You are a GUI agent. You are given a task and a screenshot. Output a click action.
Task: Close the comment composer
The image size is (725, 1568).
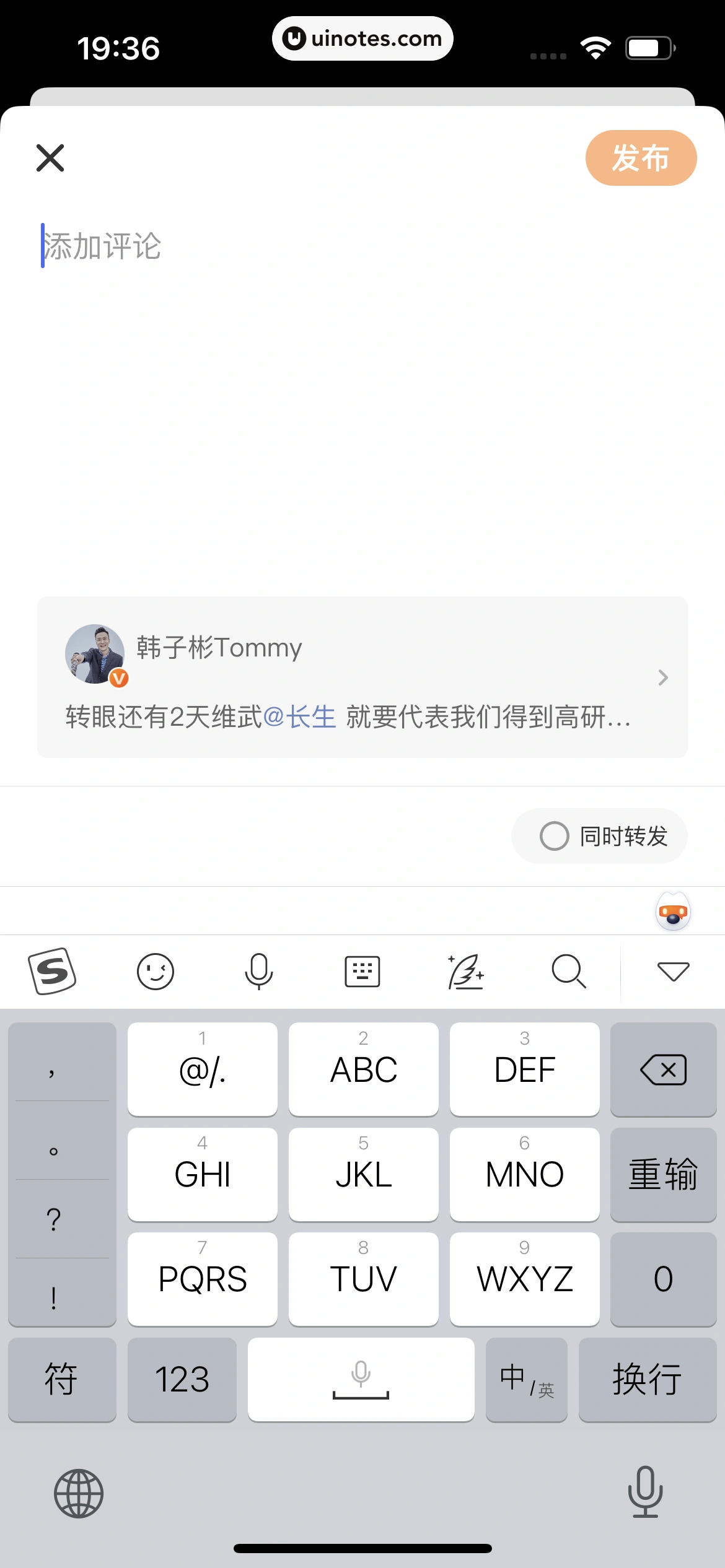click(x=50, y=158)
